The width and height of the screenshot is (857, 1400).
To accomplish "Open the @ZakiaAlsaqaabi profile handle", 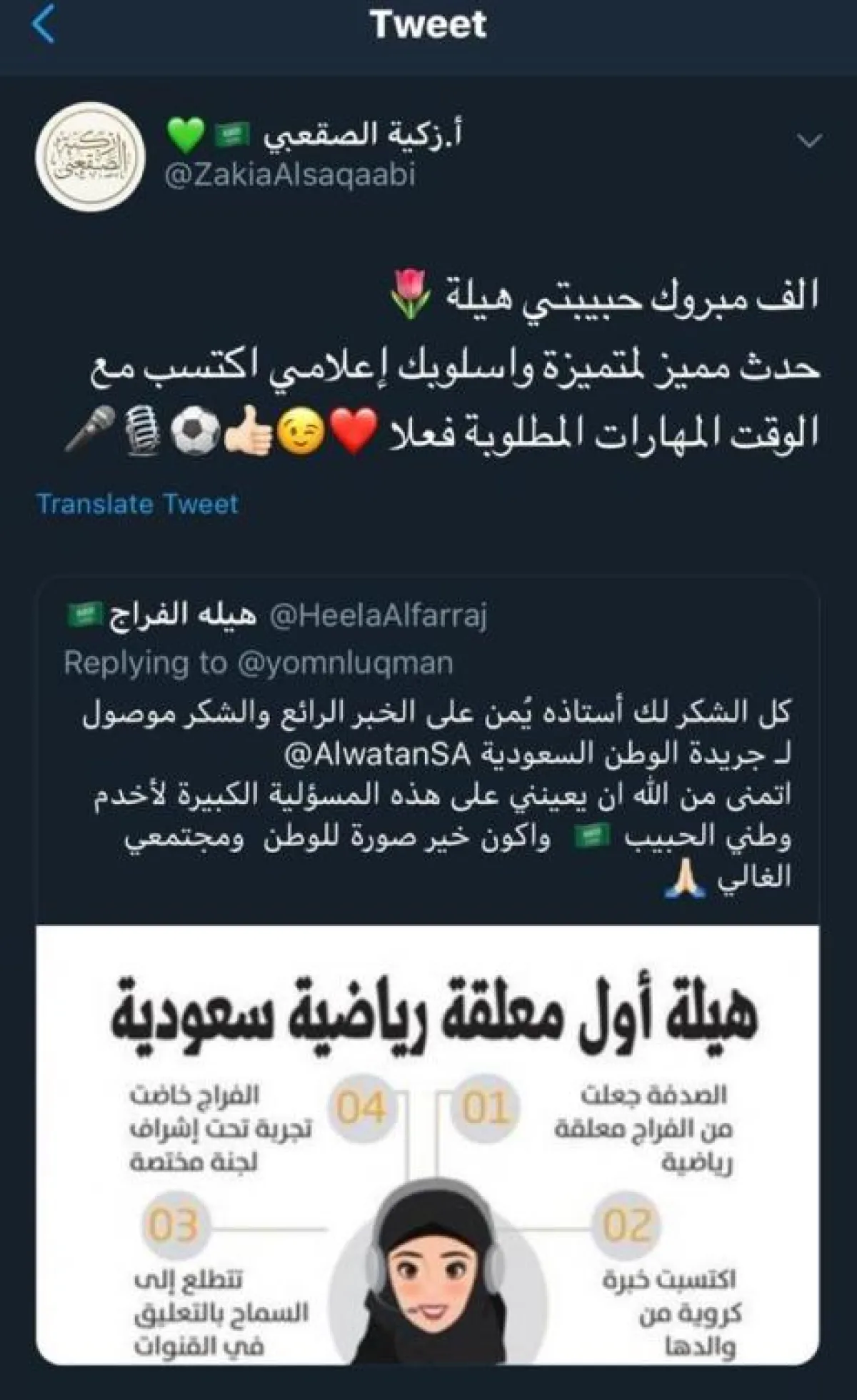I will 289,175.
